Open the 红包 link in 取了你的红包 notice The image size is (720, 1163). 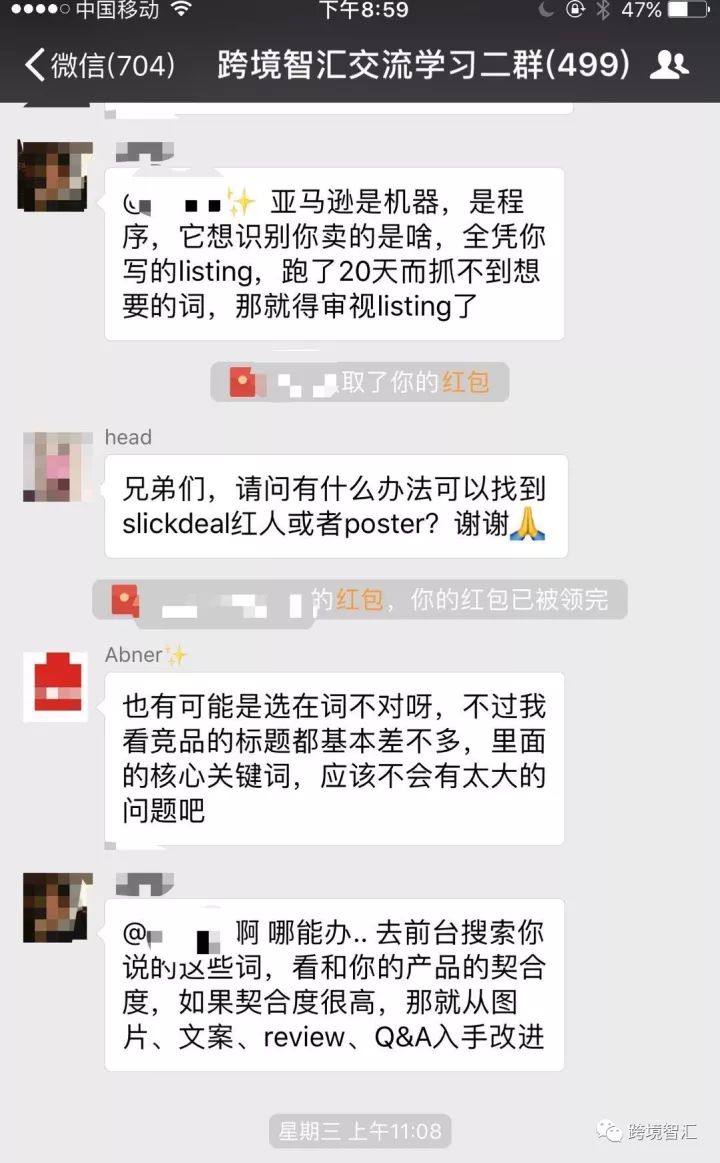tap(465, 382)
